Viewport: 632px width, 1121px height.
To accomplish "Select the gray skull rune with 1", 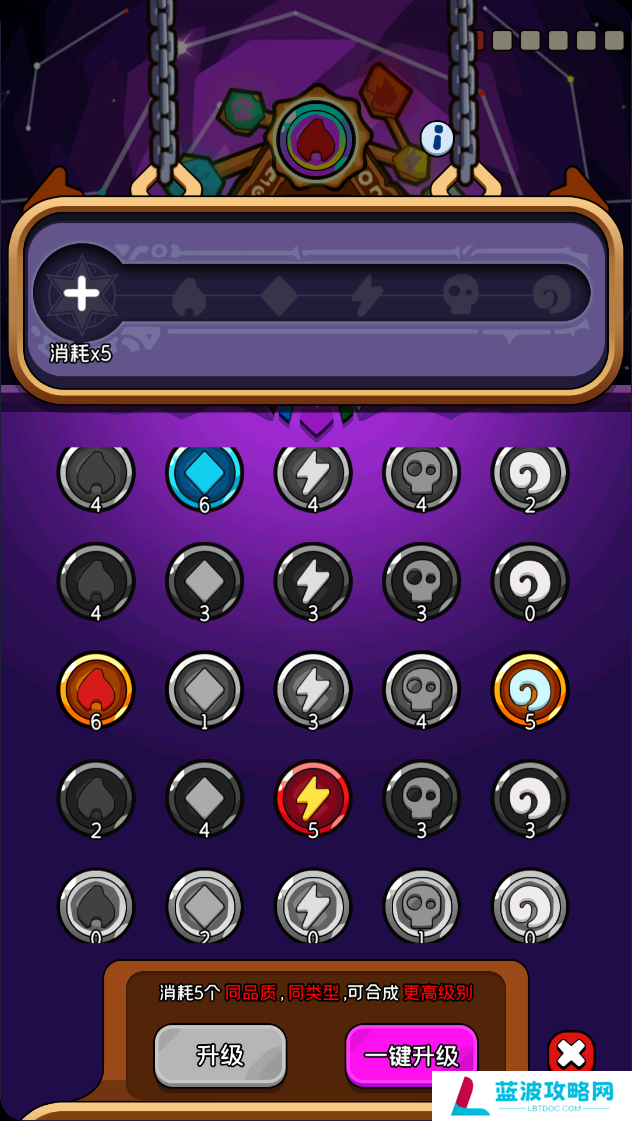I will tap(421, 905).
